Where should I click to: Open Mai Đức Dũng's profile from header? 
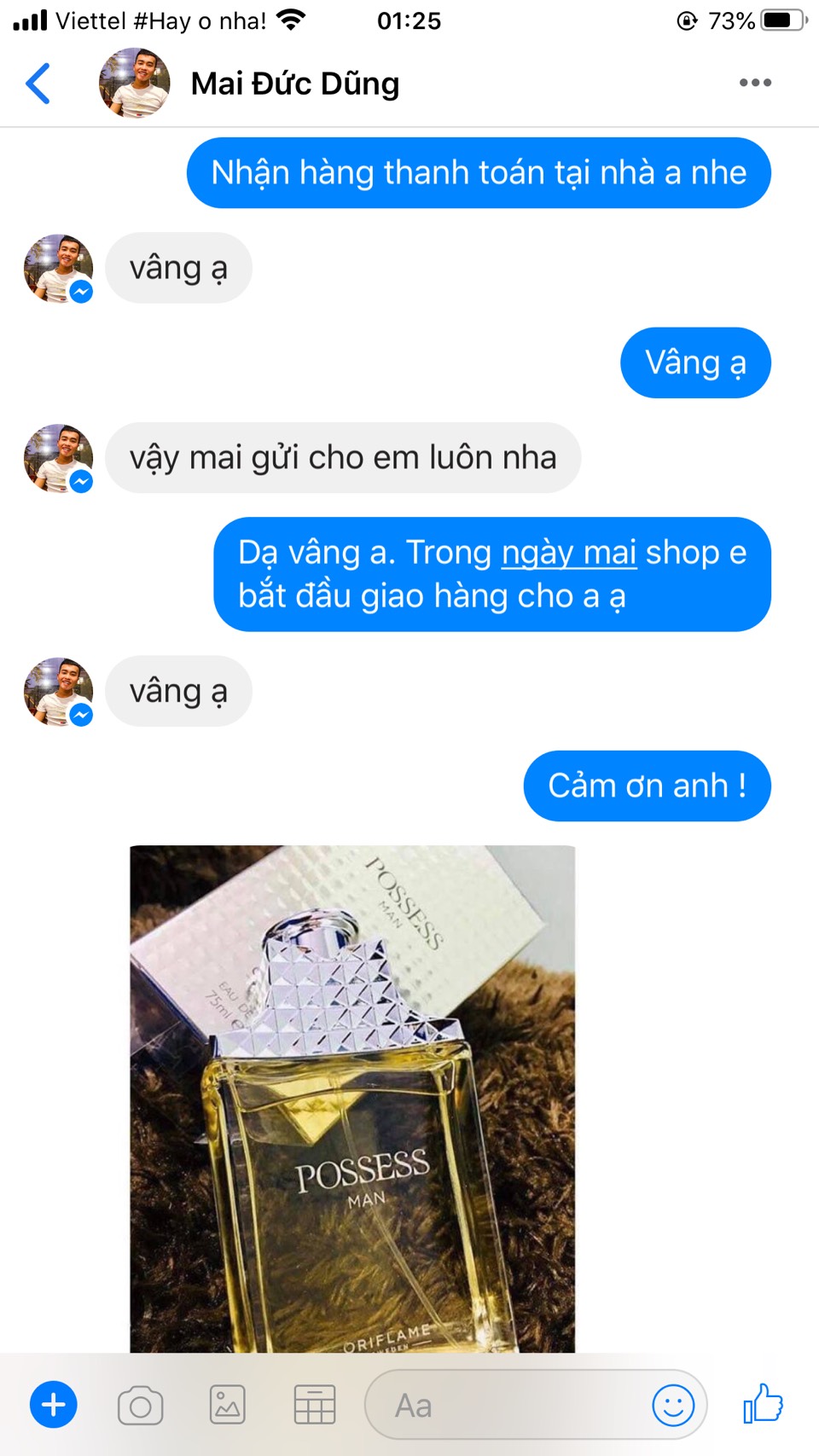(x=294, y=84)
